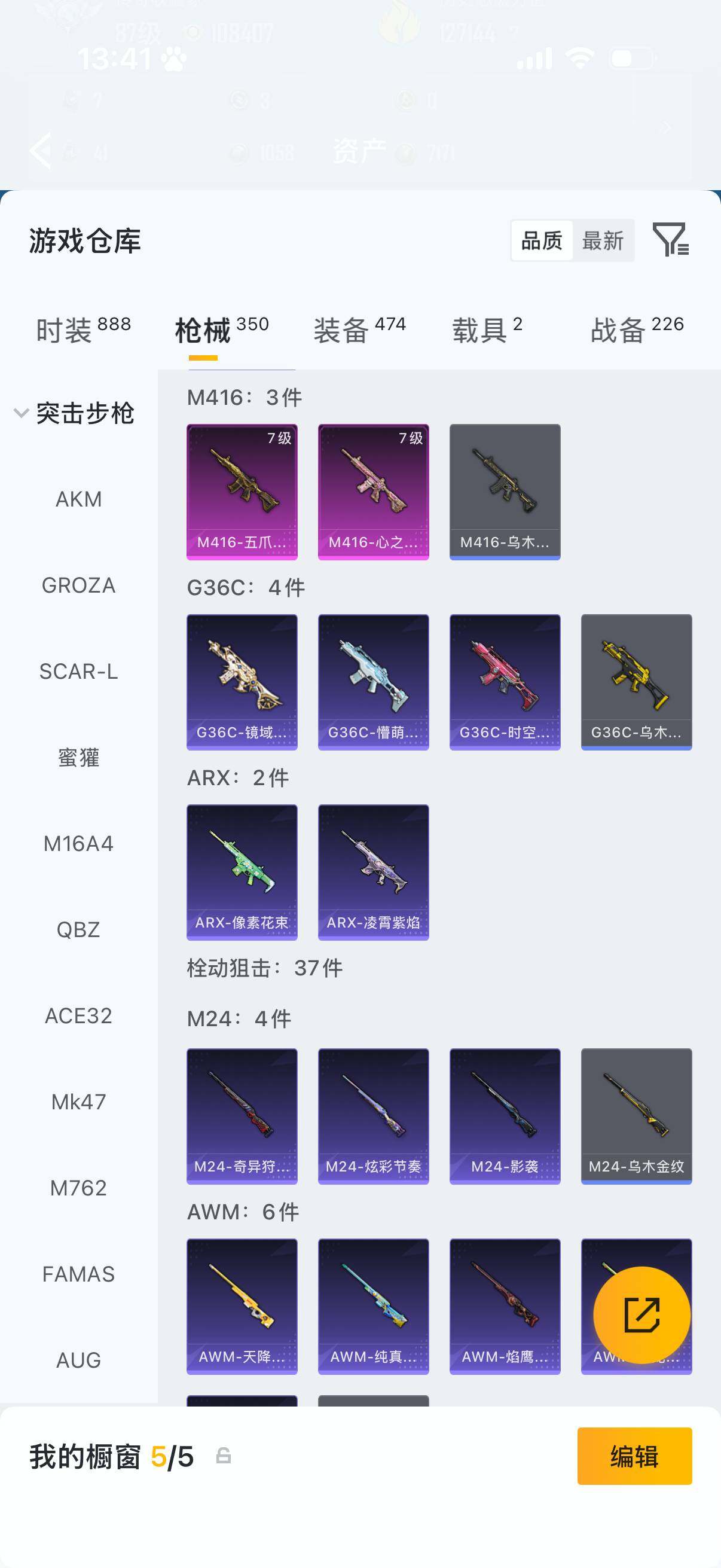The width and height of the screenshot is (721, 1568).
Task: Go back using the top-left arrow
Action: point(40,150)
